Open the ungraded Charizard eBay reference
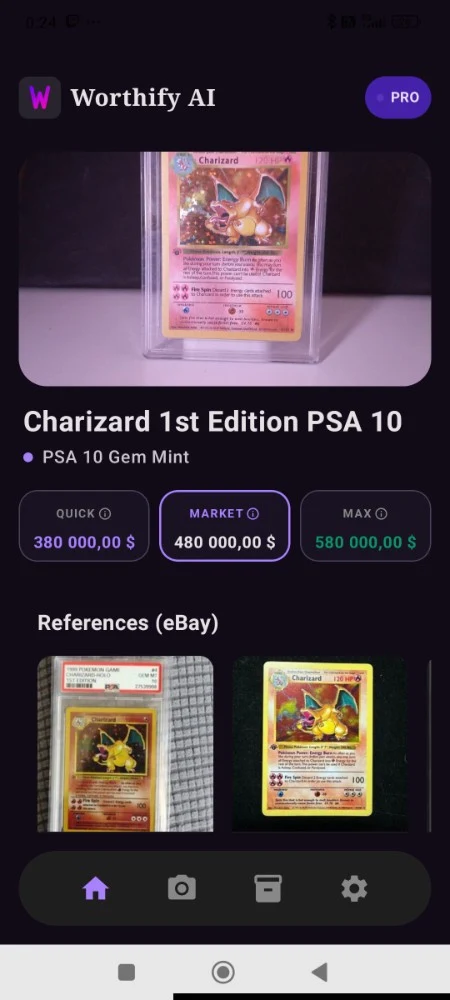The height and width of the screenshot is (1000, 450). (x=320, y=744)
